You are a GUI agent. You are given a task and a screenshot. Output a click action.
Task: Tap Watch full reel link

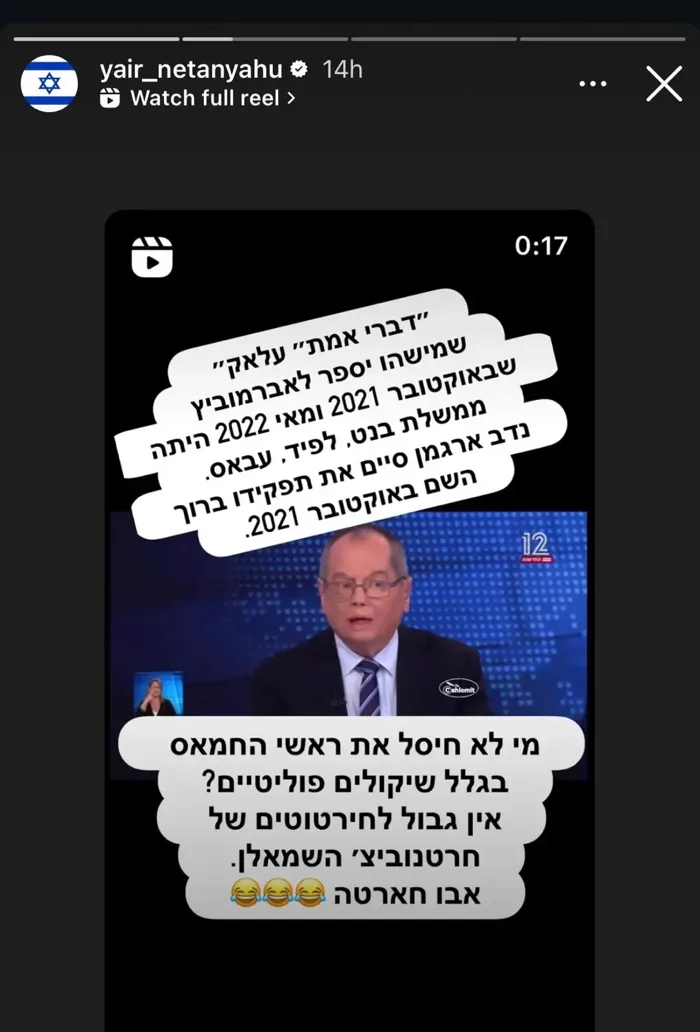199,98
